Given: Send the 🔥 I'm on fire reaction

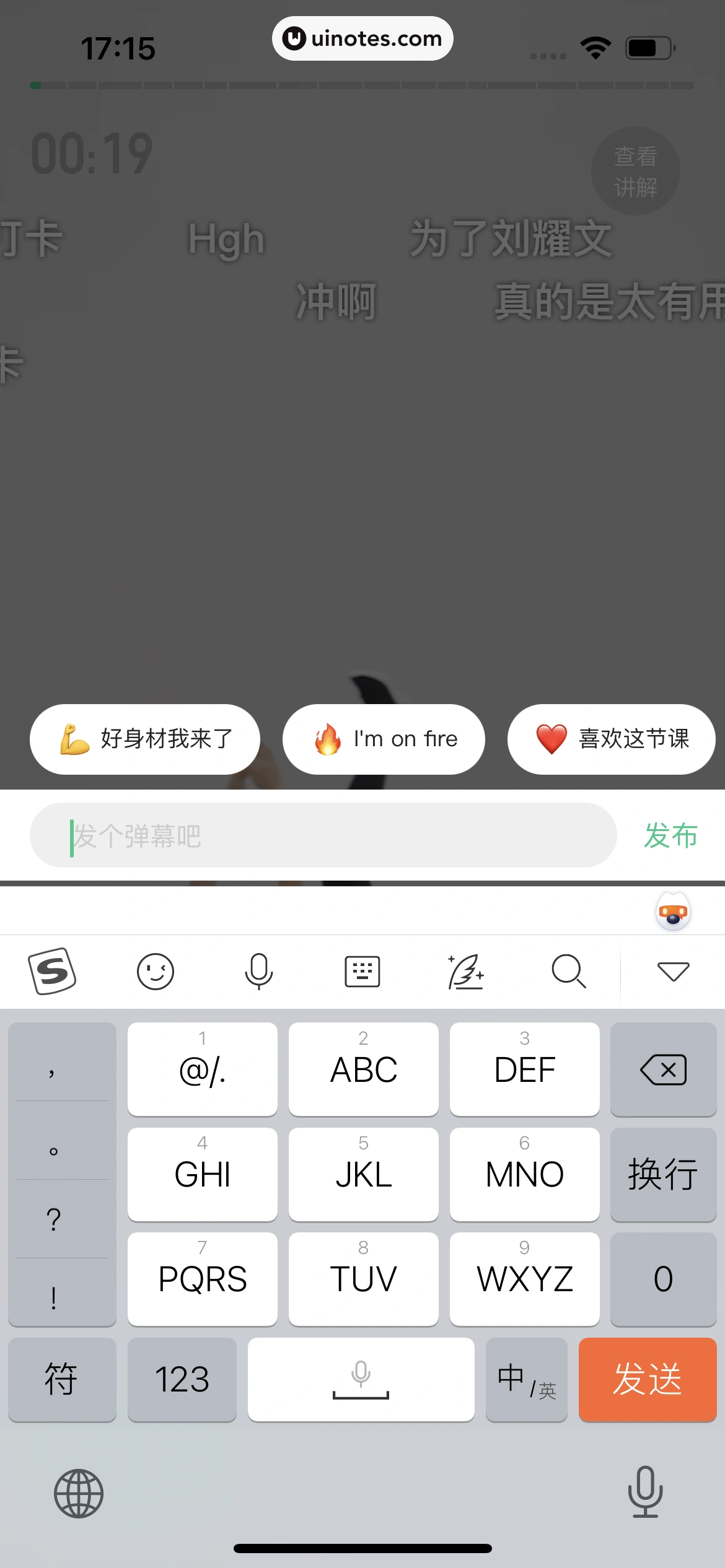Looking at the screenshot, I should pyautogui.click(x=383, y=739).
